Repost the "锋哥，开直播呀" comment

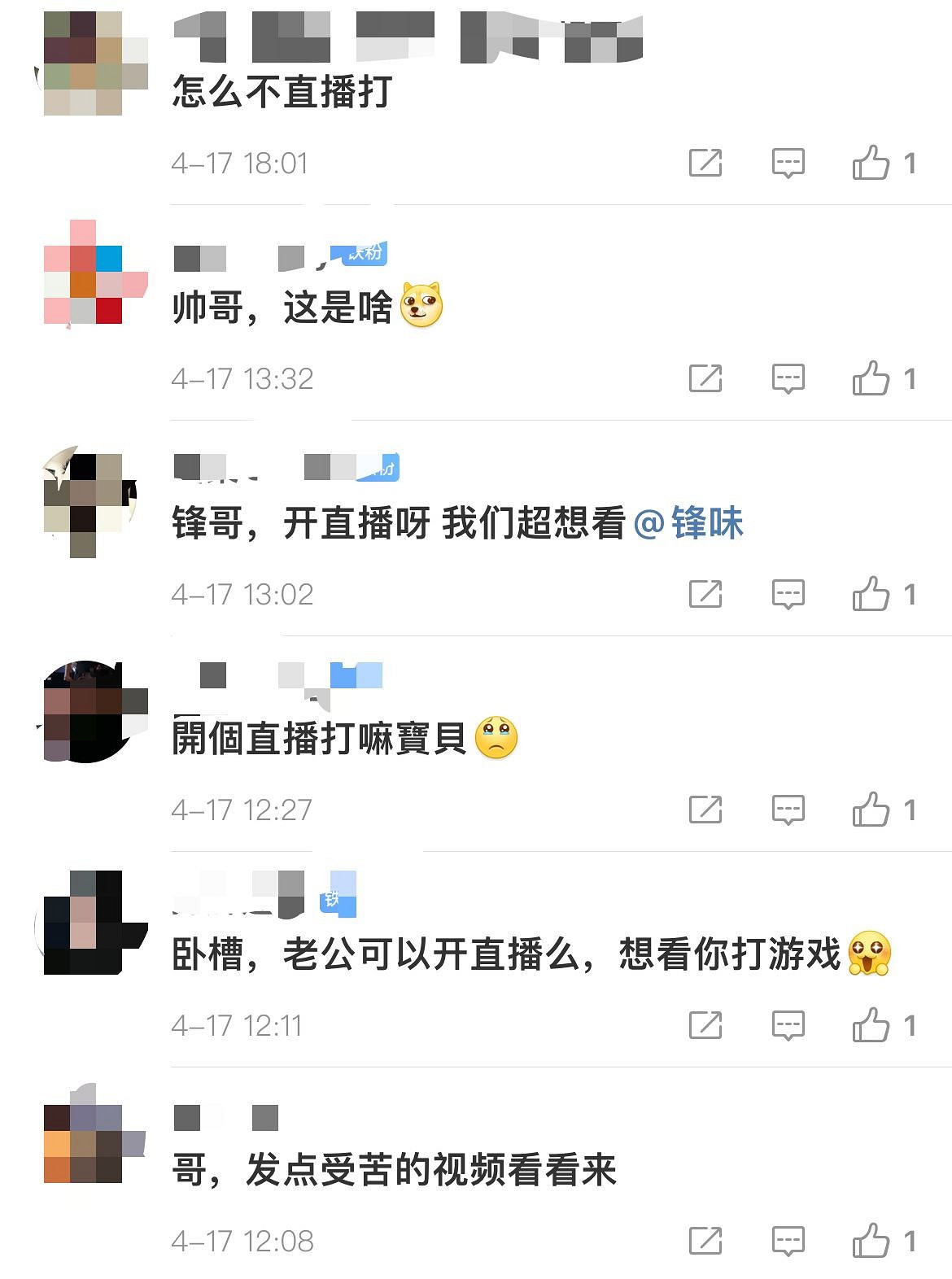[x=705, y=594]
